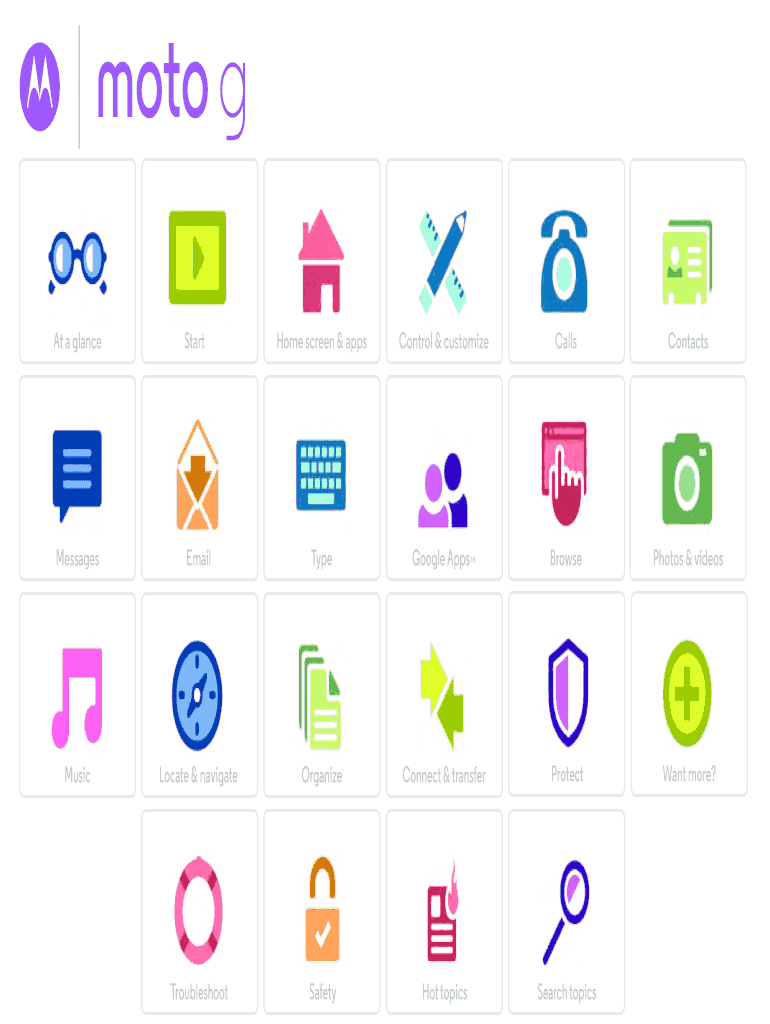Select the Start tile
The image size is (770, 1024).
click(x=199, y=262)
